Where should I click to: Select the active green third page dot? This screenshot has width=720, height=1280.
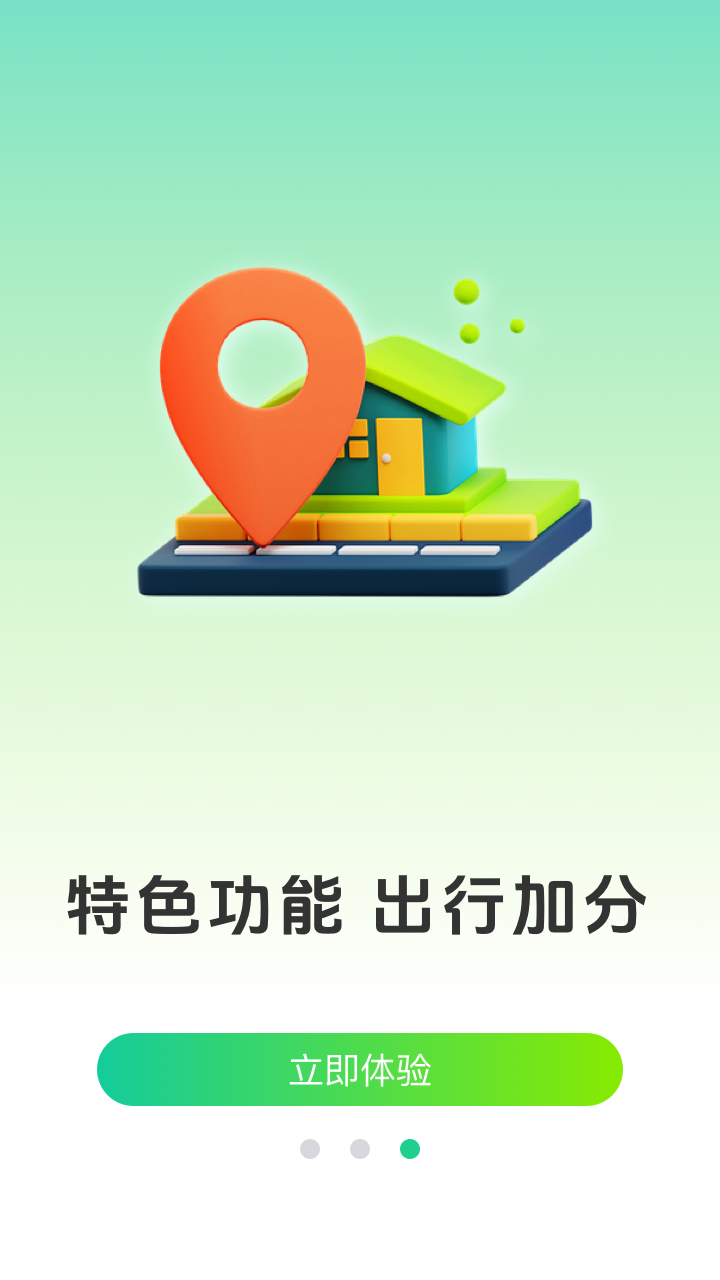point(409,1150)
